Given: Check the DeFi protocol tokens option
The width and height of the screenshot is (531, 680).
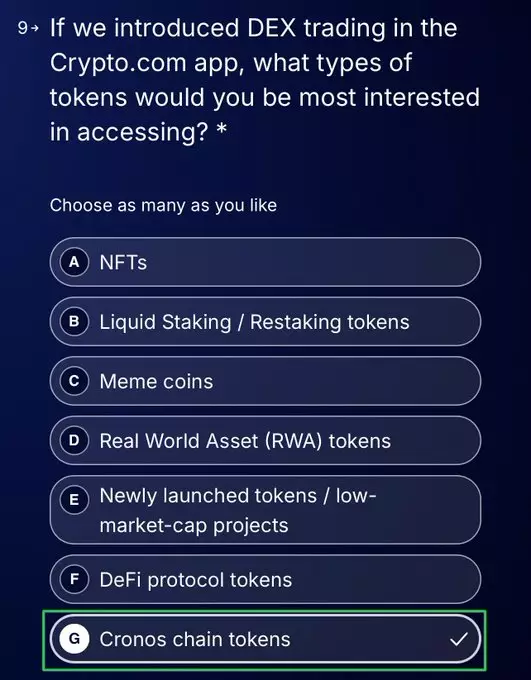Looking at the screenshot, I should click(265, 579).
